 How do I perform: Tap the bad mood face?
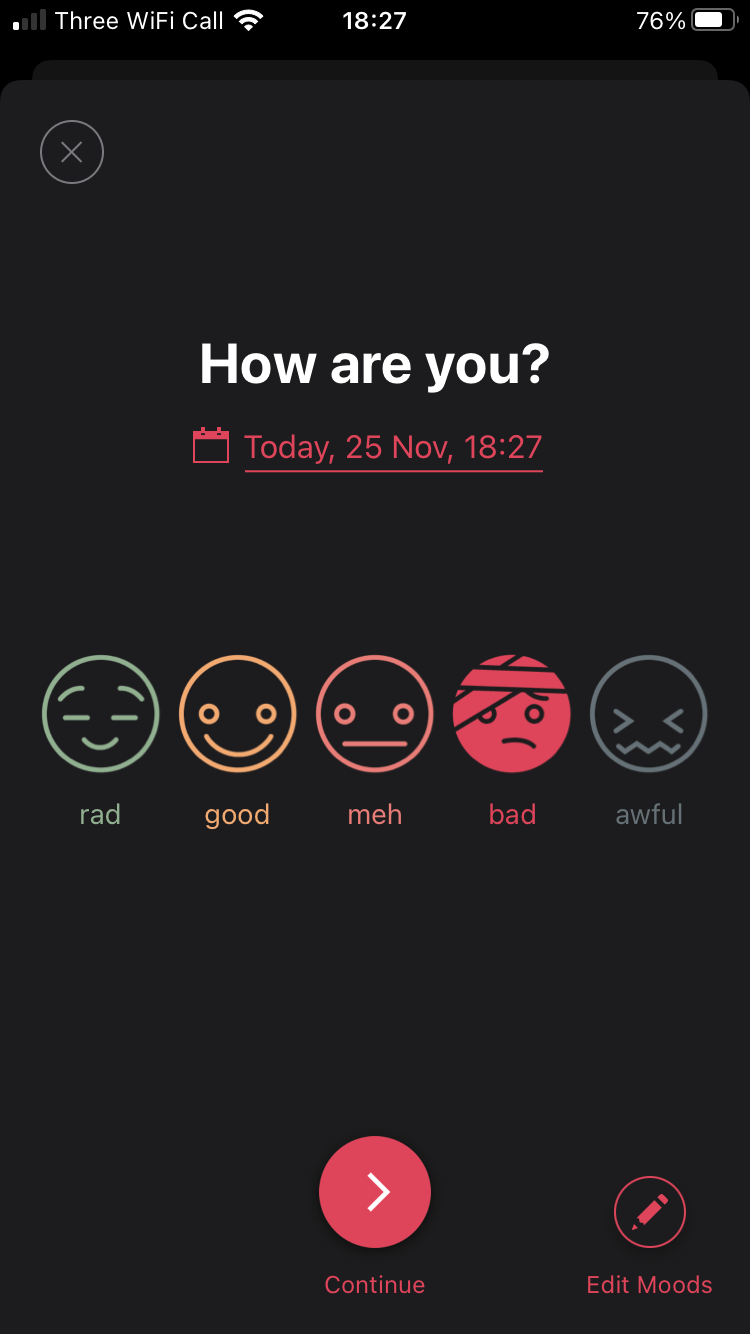[512, 714]
